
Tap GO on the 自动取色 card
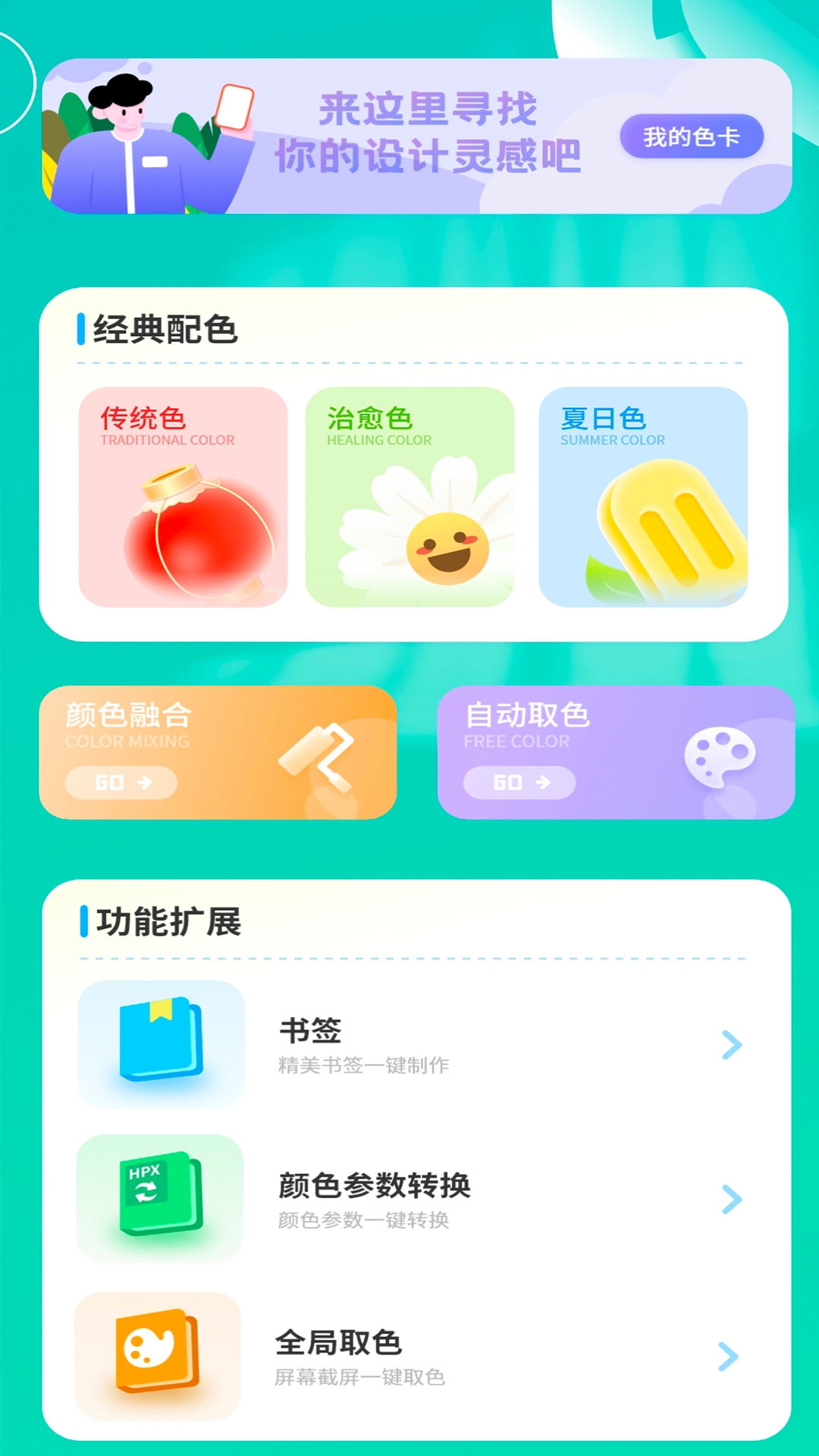(x=519, y=783)
